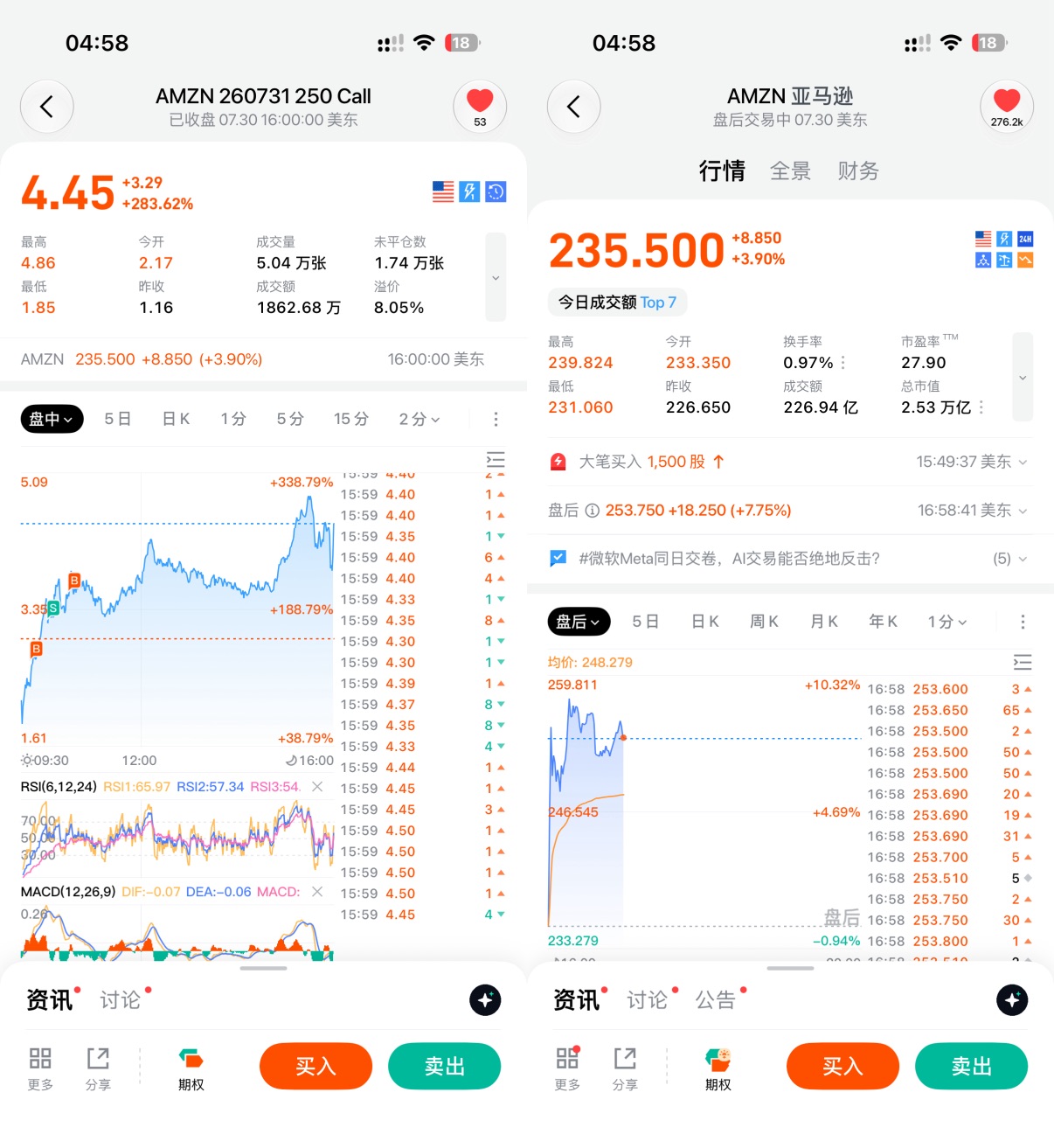Tap 卖出 on the AMZN 亚马逊 stock screen
Screen dimensions: 1054x1148
pos(971,1066)
